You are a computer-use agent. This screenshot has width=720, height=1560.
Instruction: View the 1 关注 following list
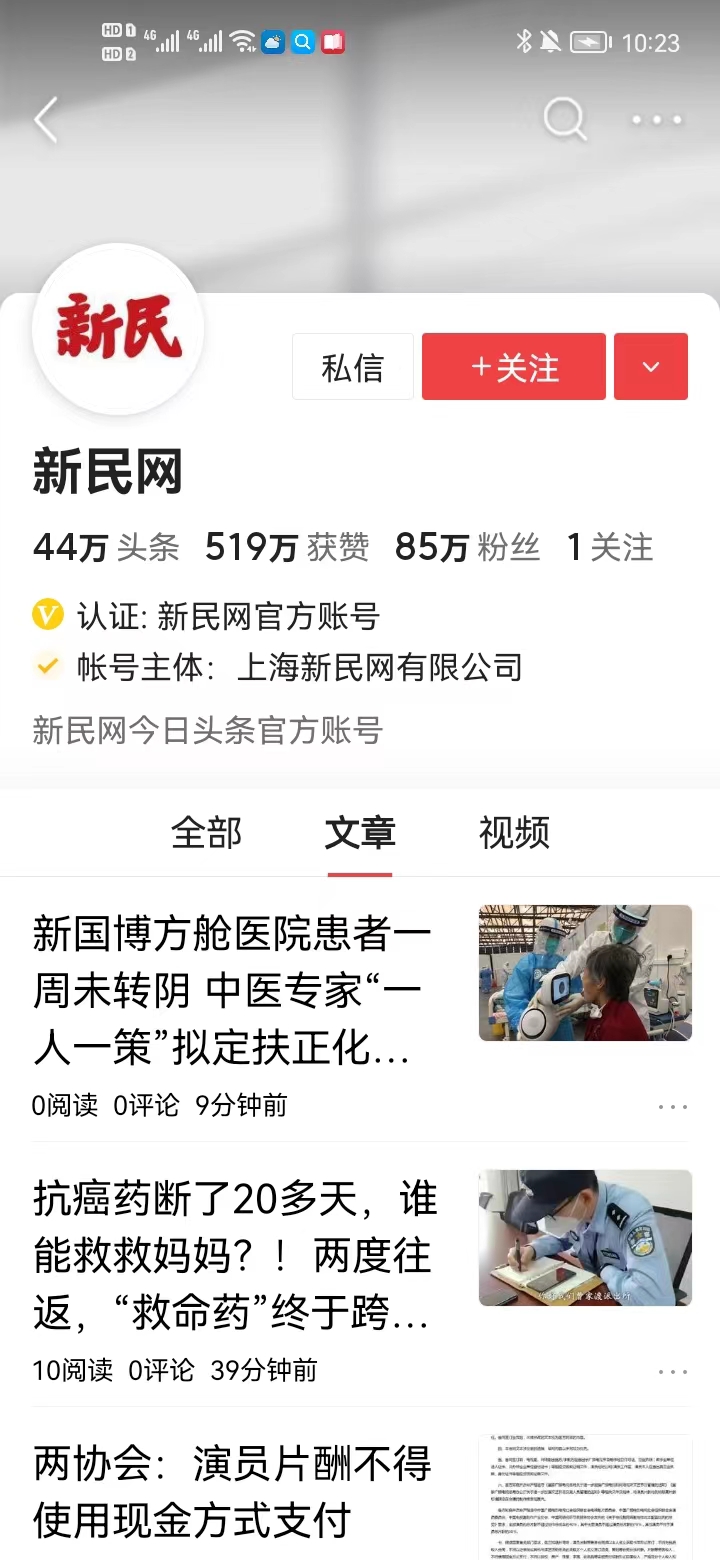610,547
